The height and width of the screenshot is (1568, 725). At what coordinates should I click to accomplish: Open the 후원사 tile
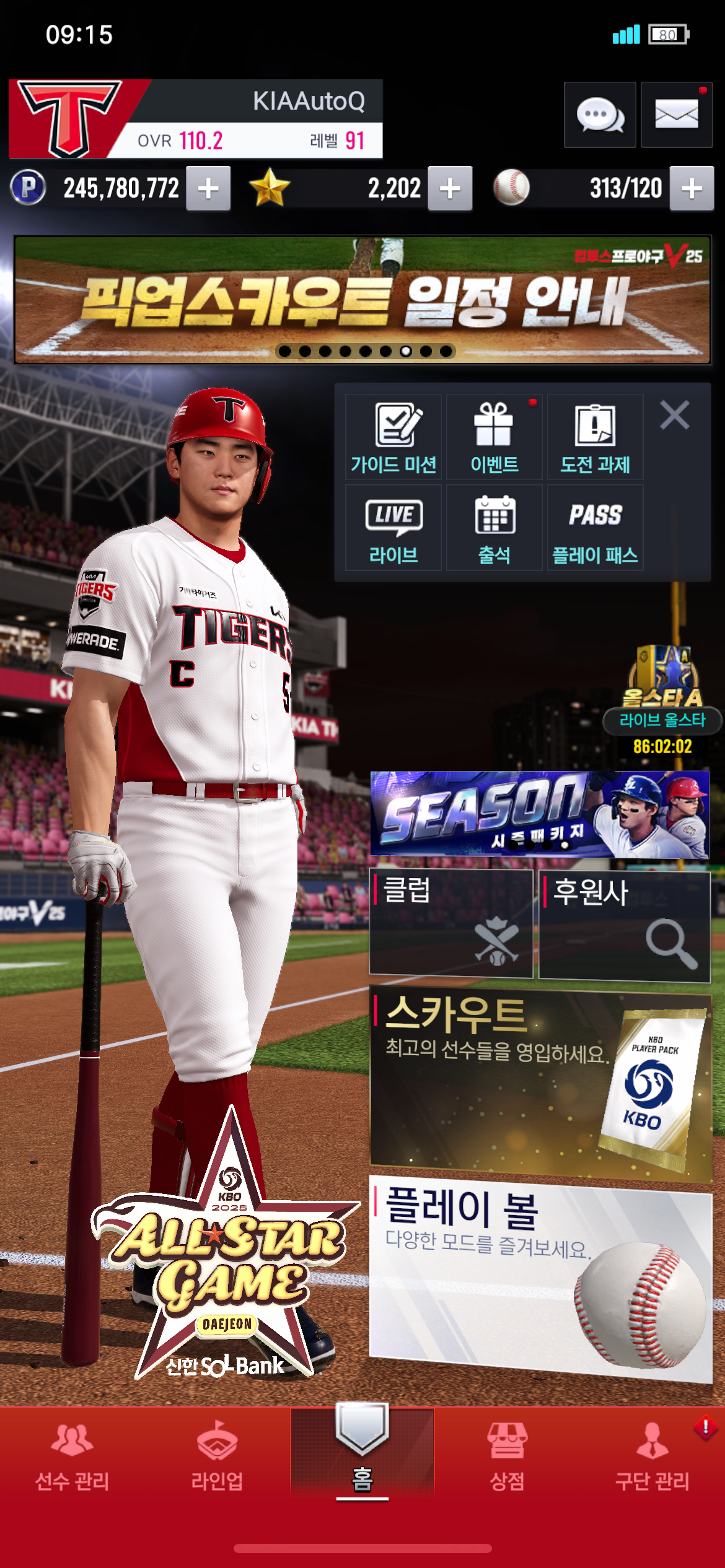pos(625,926)
